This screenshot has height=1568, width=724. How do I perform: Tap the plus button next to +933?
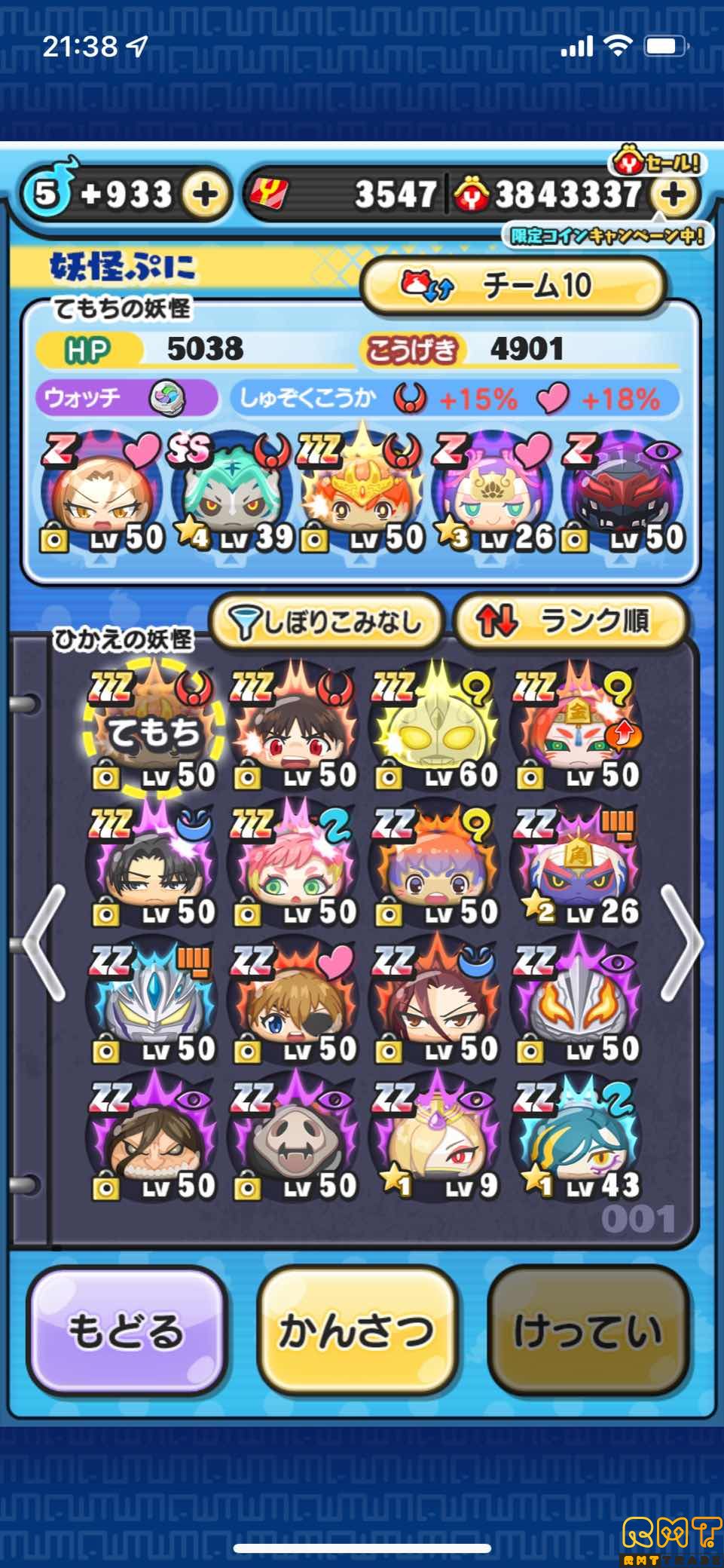tap(205, 195)
